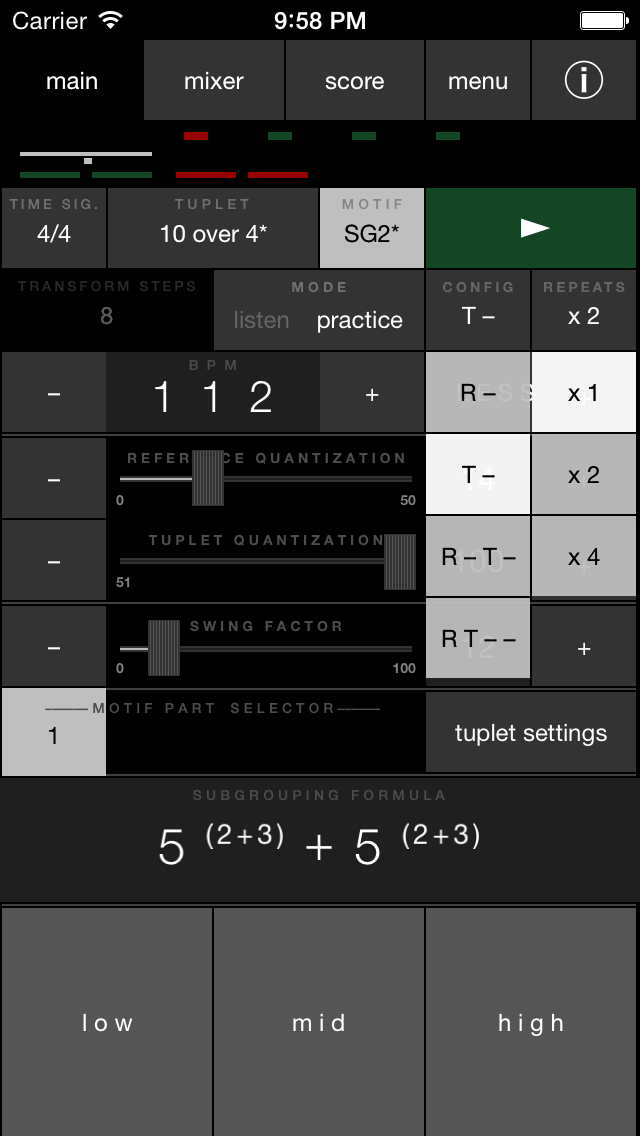The height and width of the screenshot is (1136, 640).
Task: Open the info icon
Action: pos(584,80)
